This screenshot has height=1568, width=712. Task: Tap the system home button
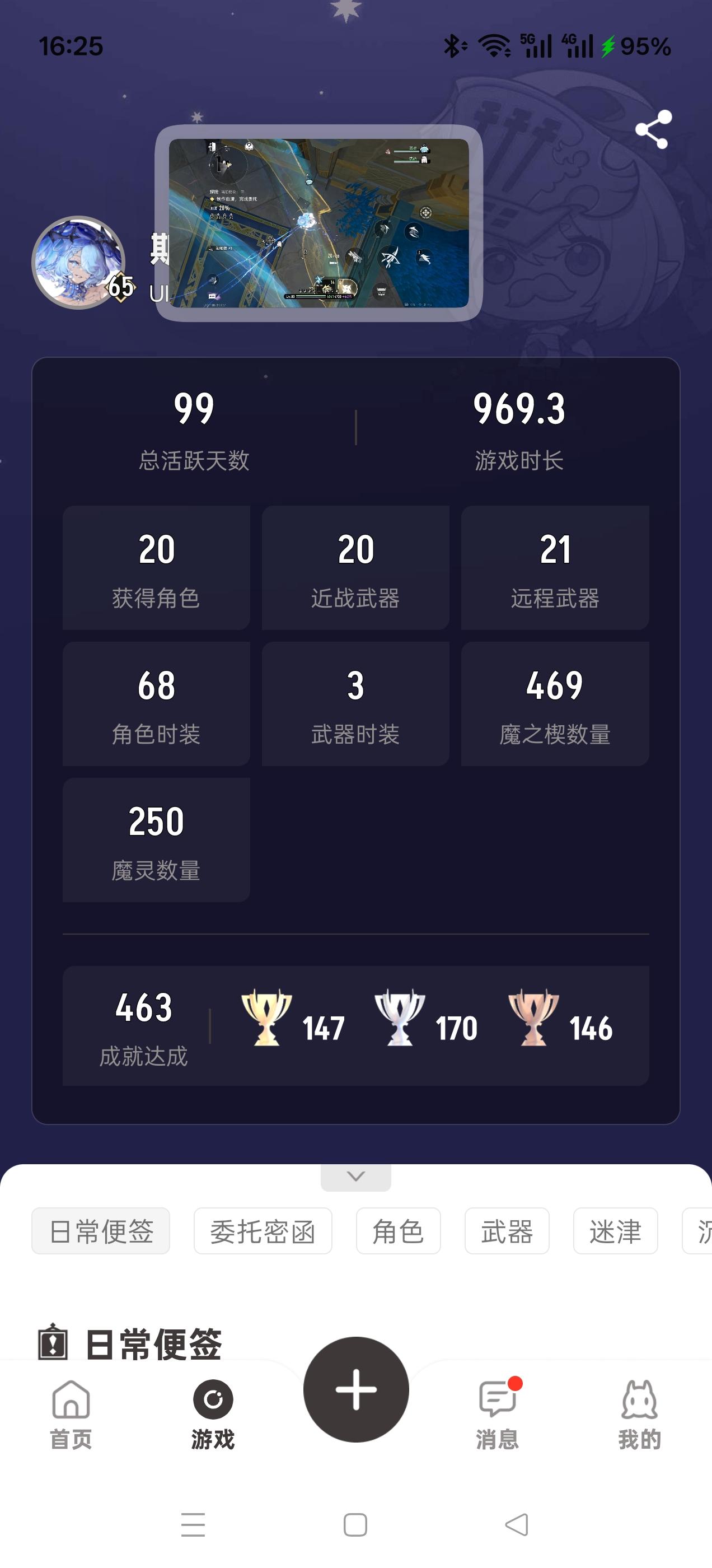coord(355,1525)
